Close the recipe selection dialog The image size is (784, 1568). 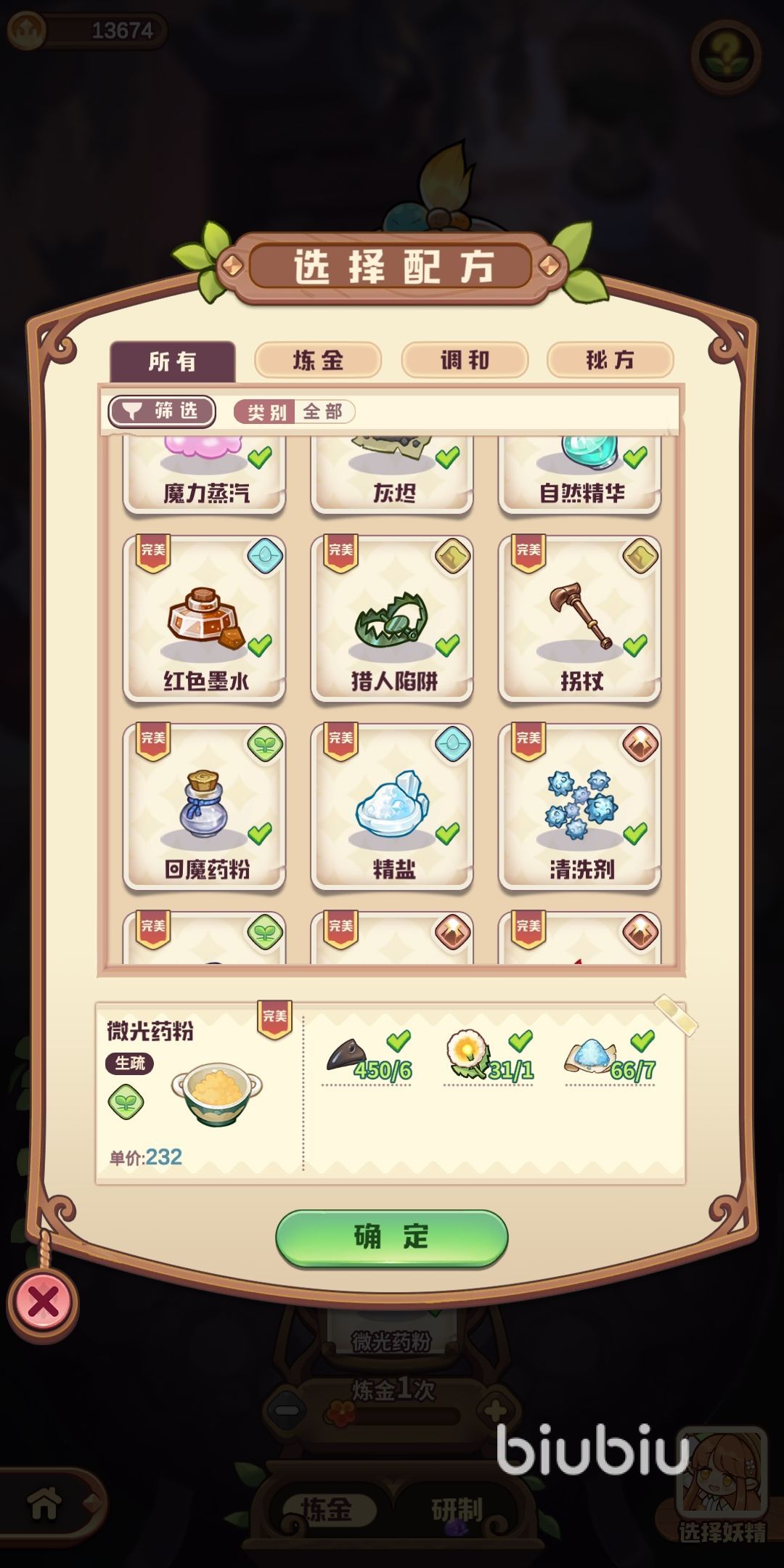[43, 1302]
